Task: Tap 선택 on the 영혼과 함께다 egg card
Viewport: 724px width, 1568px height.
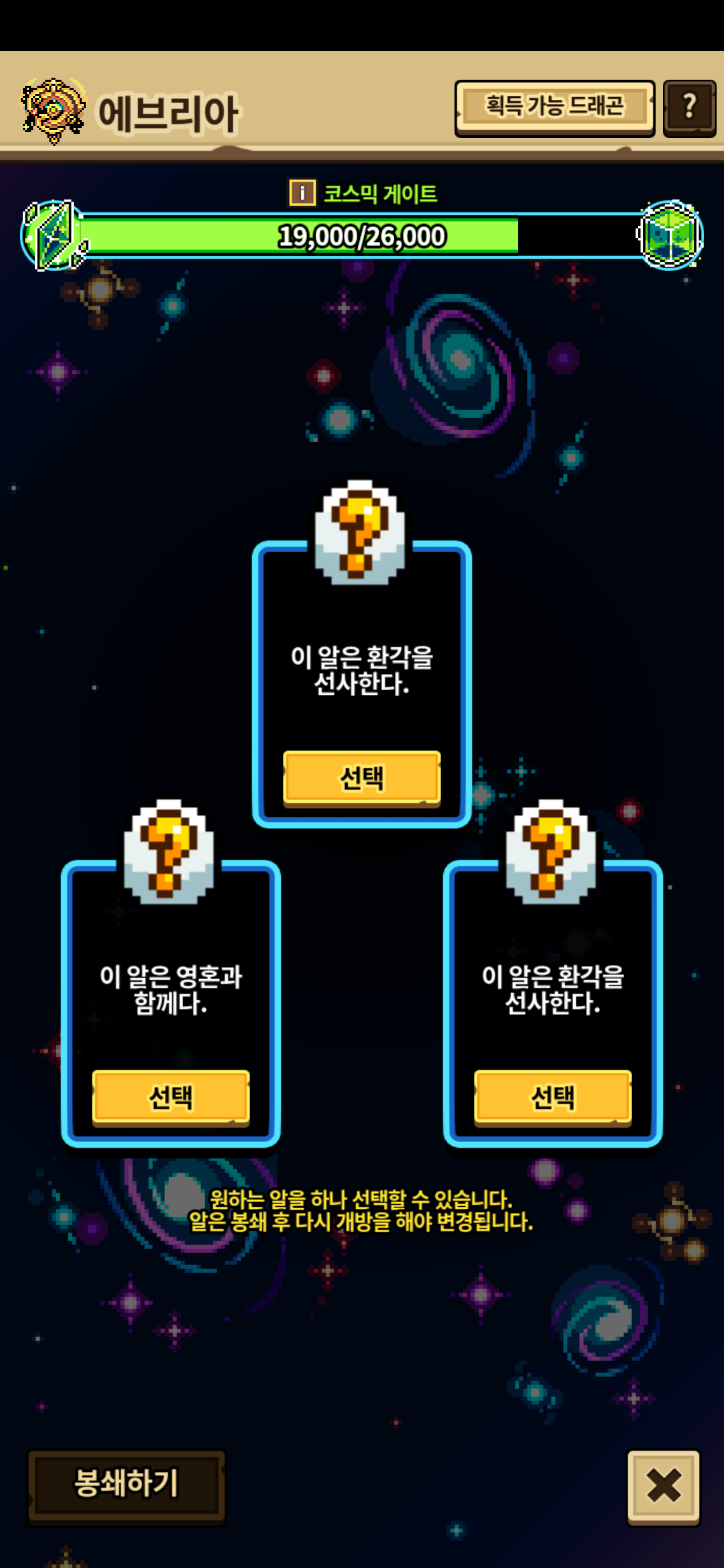Action: pyautogui.click(x=171, y=1097)
